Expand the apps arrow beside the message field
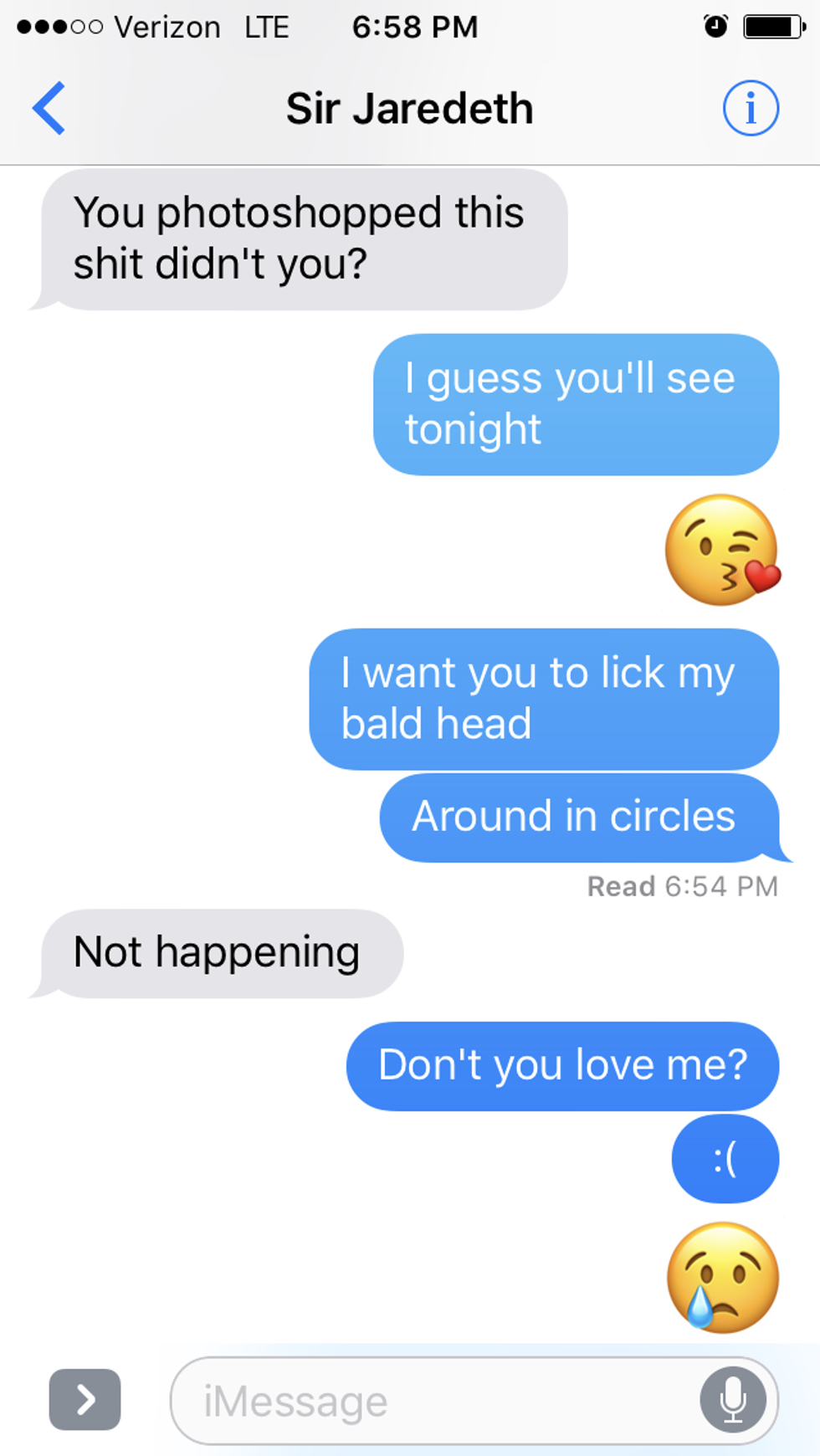 (85, 1399)
